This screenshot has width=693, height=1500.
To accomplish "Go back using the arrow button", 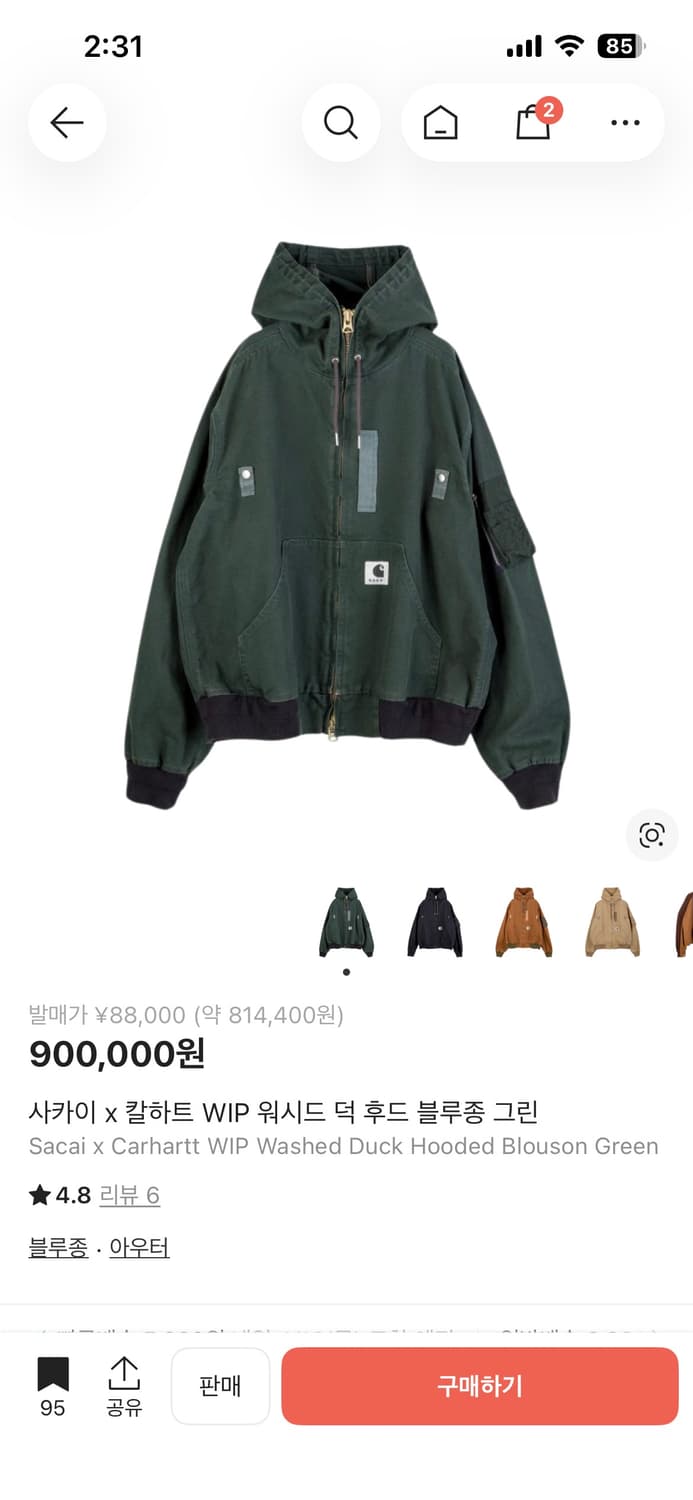I will point(67,123).
